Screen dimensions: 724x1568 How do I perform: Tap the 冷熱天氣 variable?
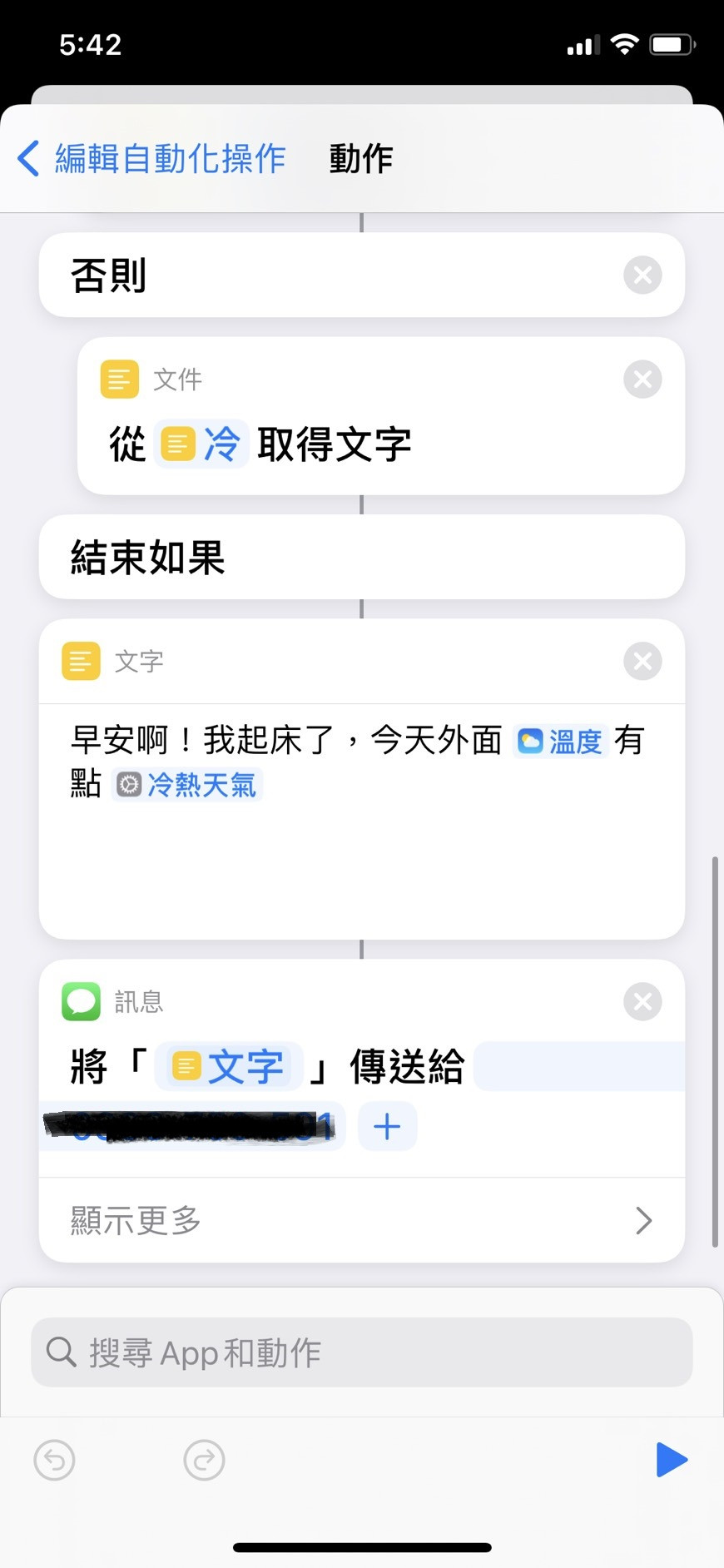click(188, 785)
